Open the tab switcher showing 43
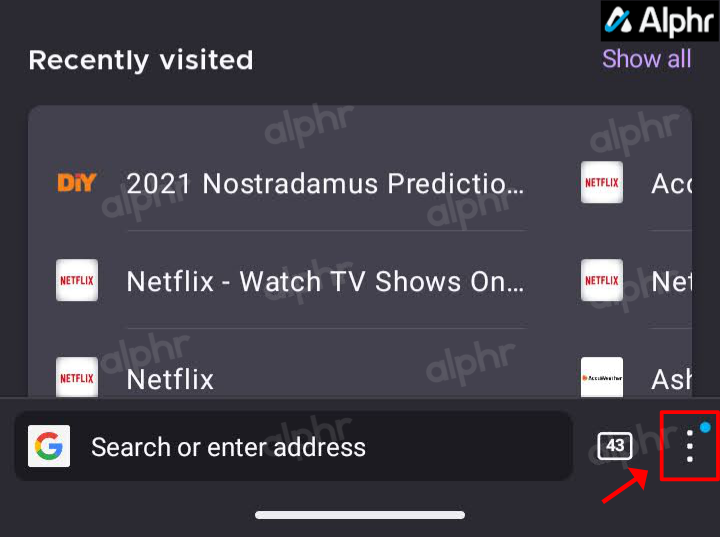 [615, 446]
